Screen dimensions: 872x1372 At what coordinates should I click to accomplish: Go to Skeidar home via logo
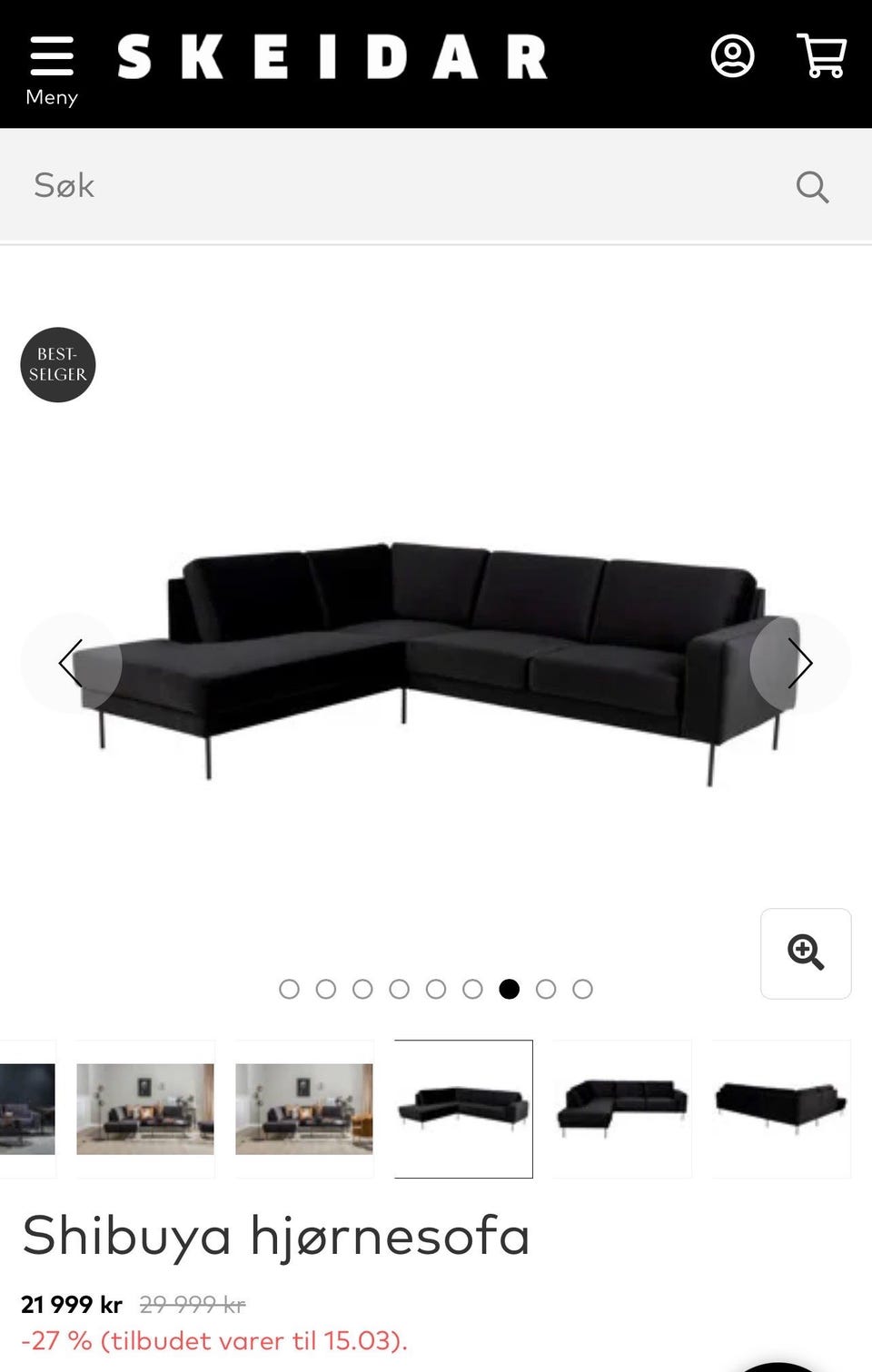pos(332,57)
